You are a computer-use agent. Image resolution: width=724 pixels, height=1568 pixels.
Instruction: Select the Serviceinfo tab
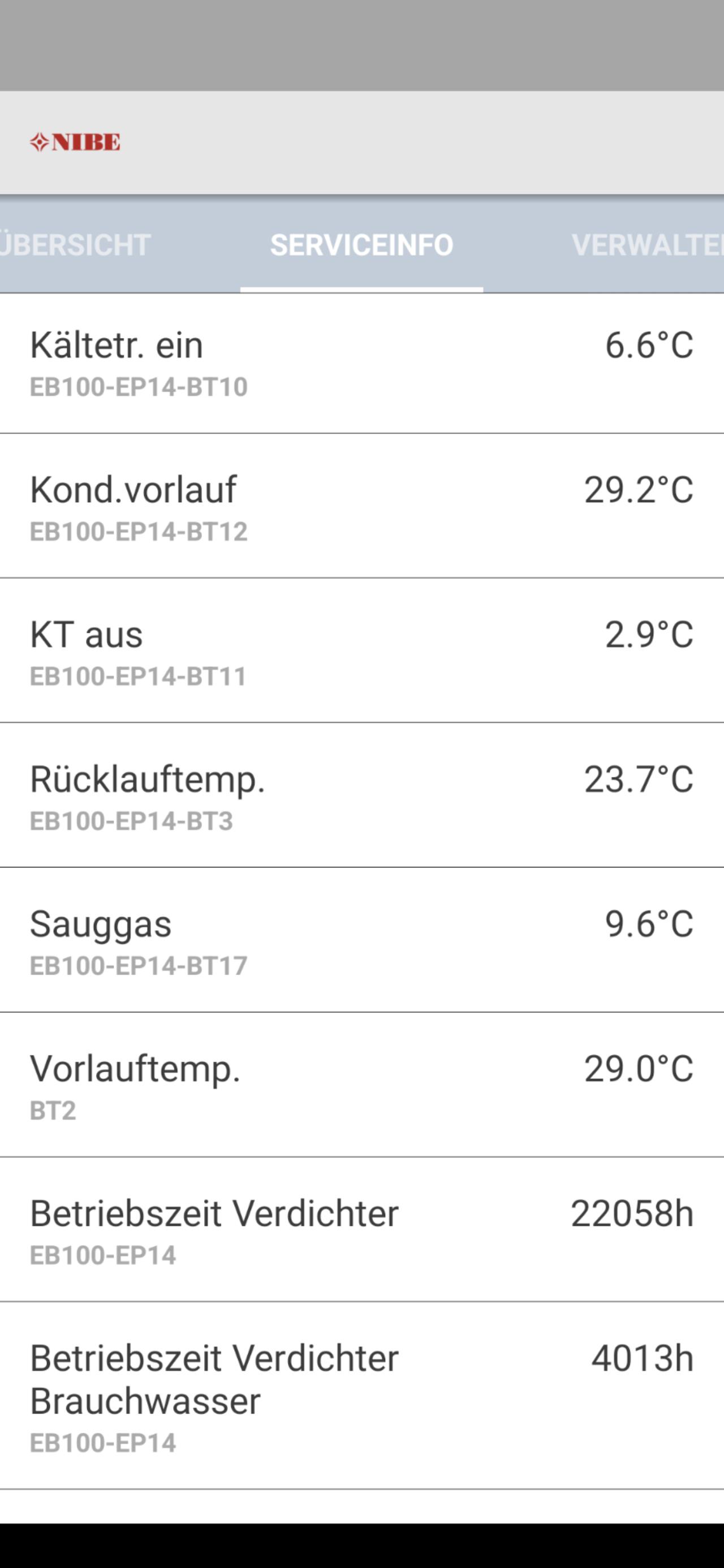pyautogui.click(x=361, y=245)
